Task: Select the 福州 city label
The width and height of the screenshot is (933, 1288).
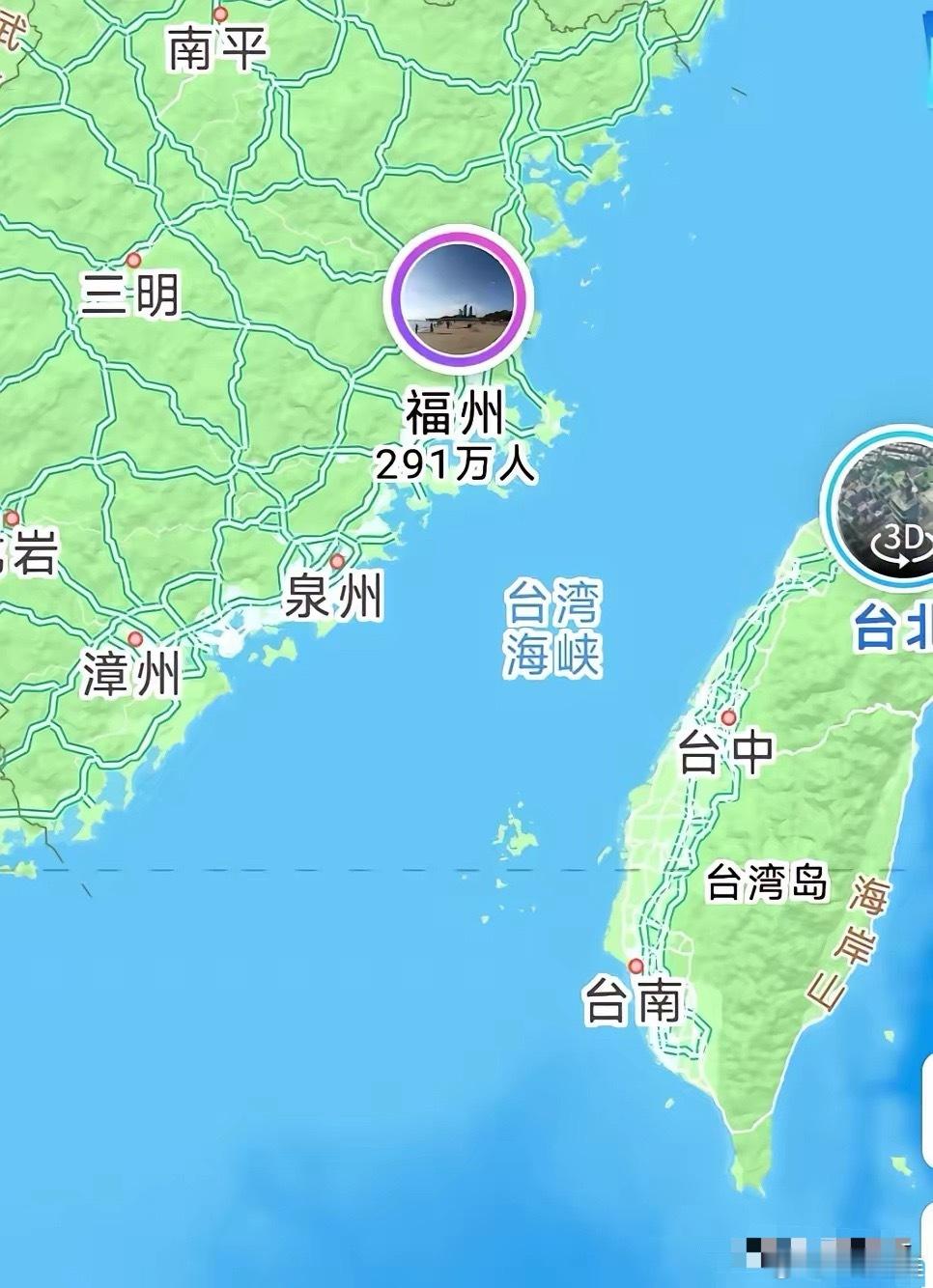Action: coord(458,413)
